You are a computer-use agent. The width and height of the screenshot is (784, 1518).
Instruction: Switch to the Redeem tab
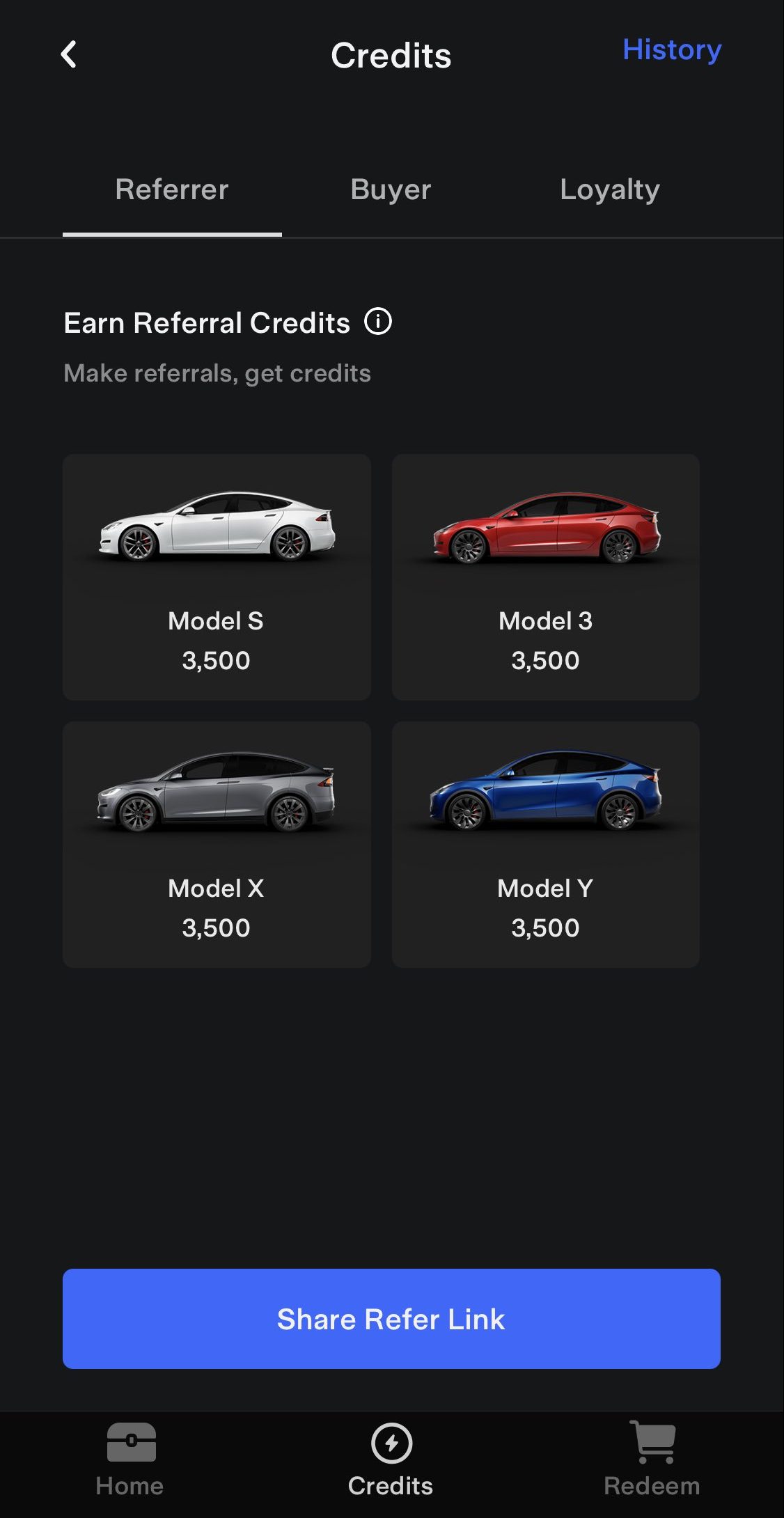tap(652, 1459)
